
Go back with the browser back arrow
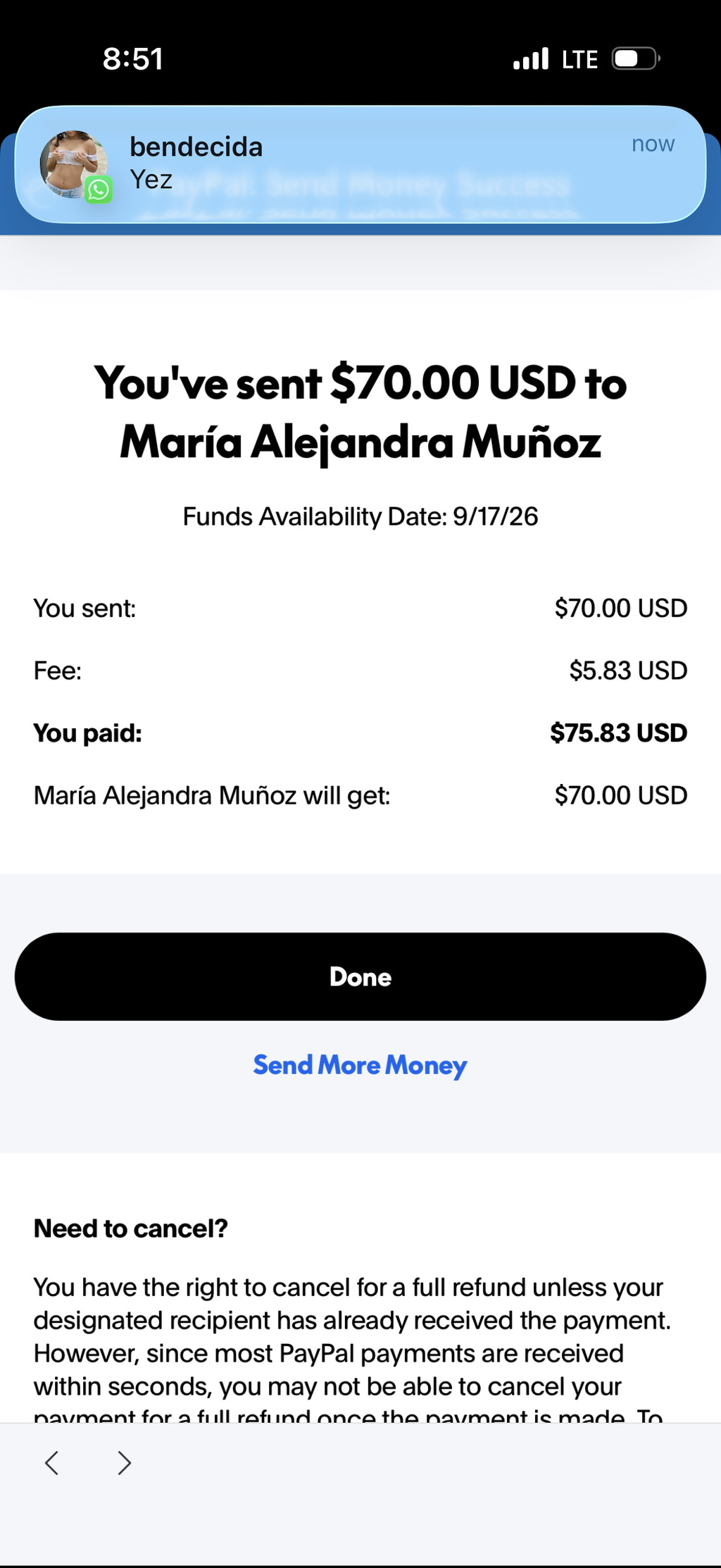(51, 1463)
